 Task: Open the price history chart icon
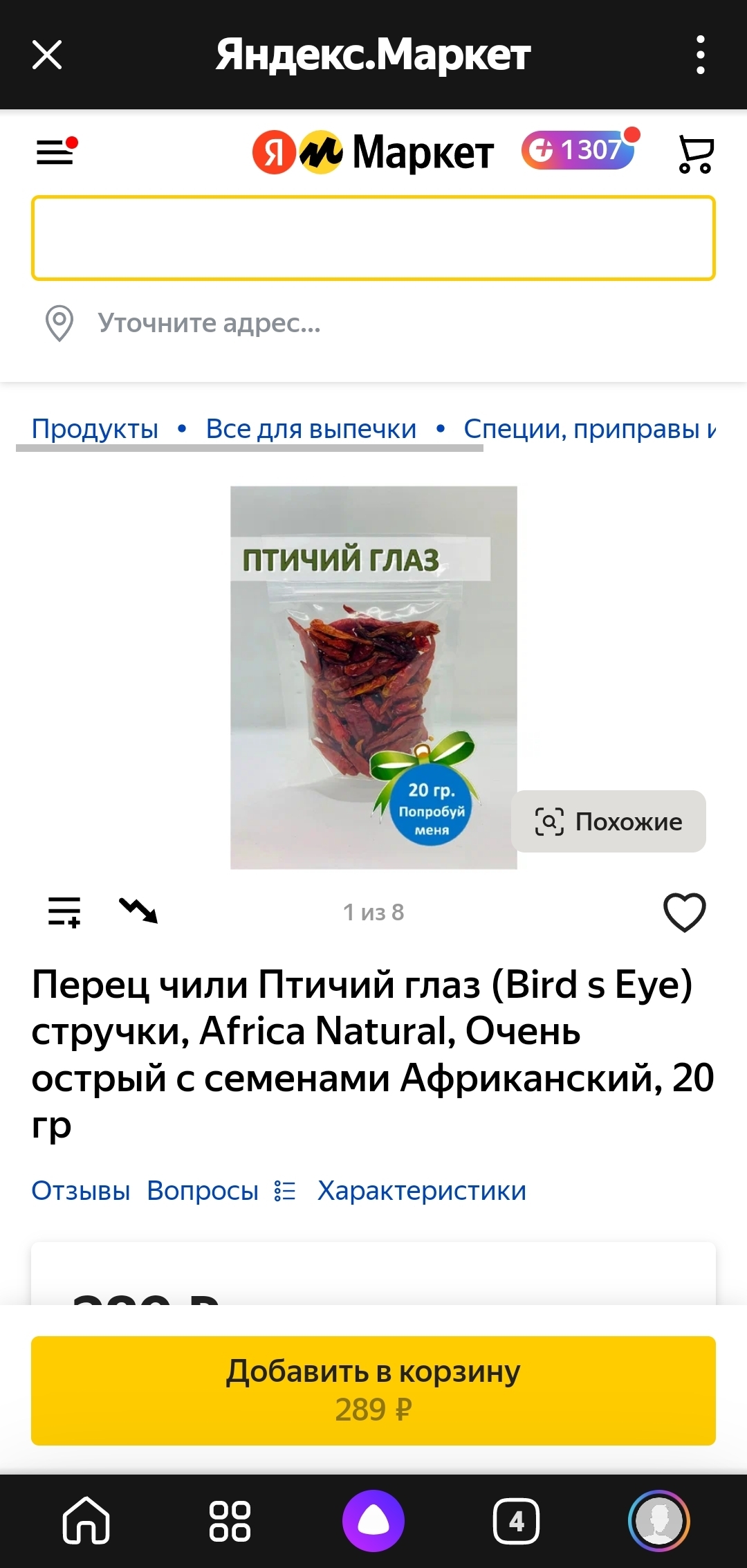point(138,911)
